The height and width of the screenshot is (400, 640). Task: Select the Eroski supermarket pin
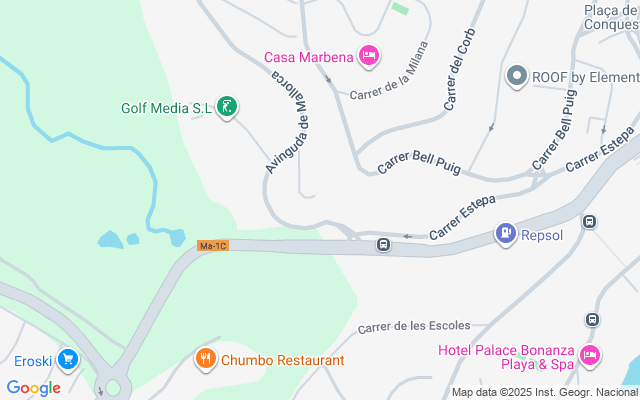click(x=68, y=359)
